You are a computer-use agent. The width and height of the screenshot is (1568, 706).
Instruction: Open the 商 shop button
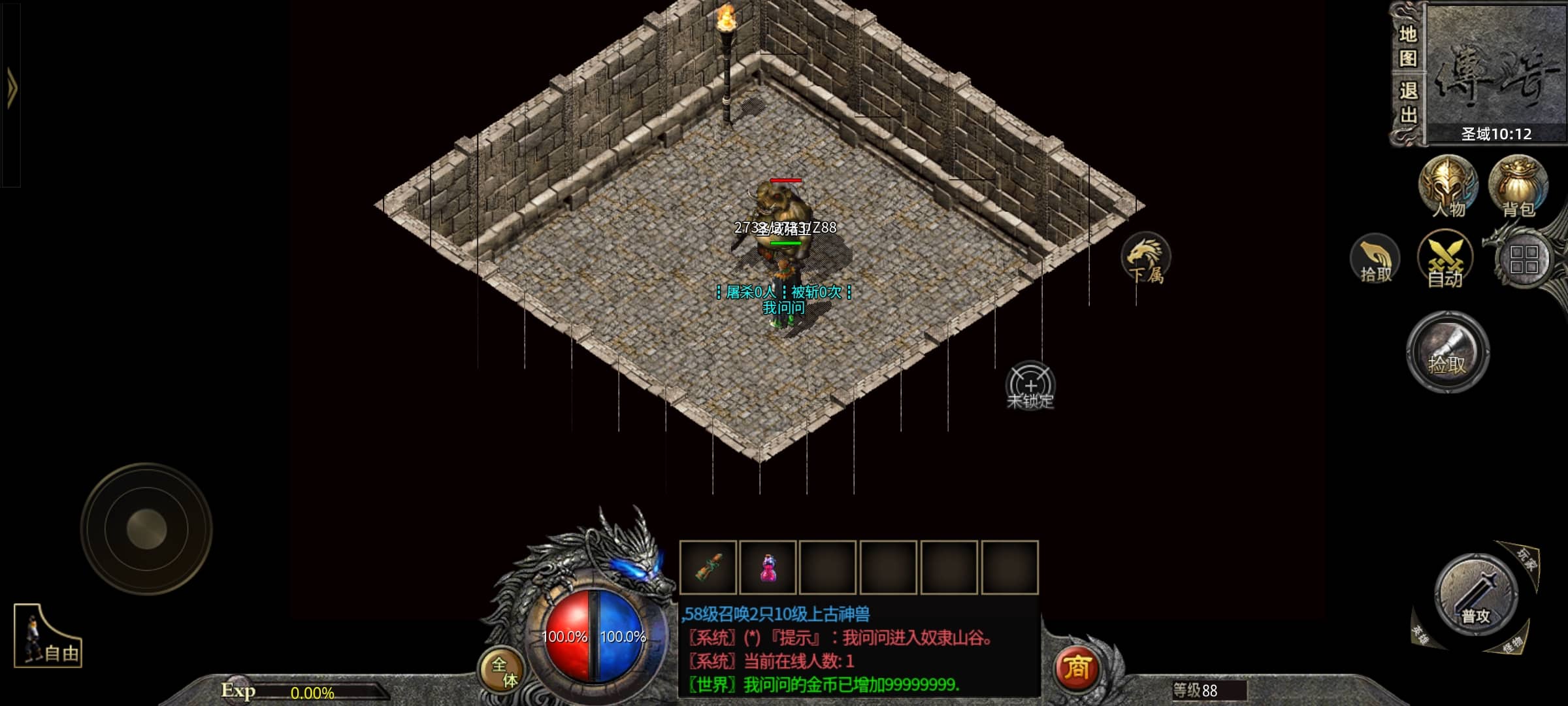[x=1077, y=668]
